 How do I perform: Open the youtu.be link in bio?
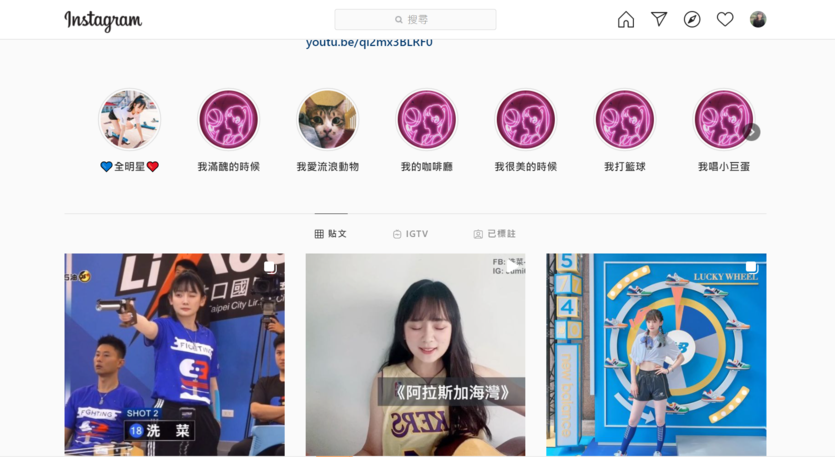coord(369,42)
